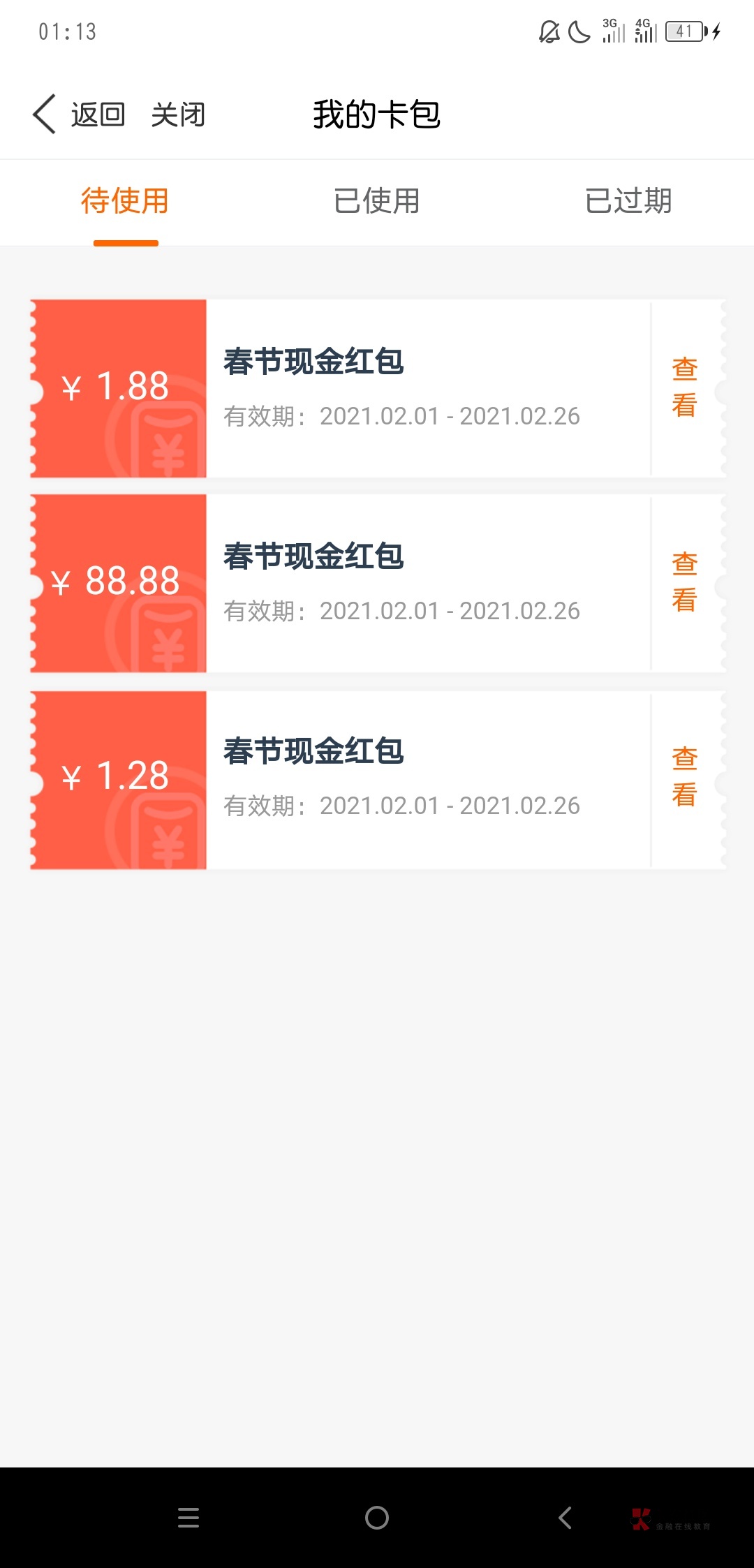Switch to the 已使用 tab
The image size is (754, 1568).
(x=377, y=201)
